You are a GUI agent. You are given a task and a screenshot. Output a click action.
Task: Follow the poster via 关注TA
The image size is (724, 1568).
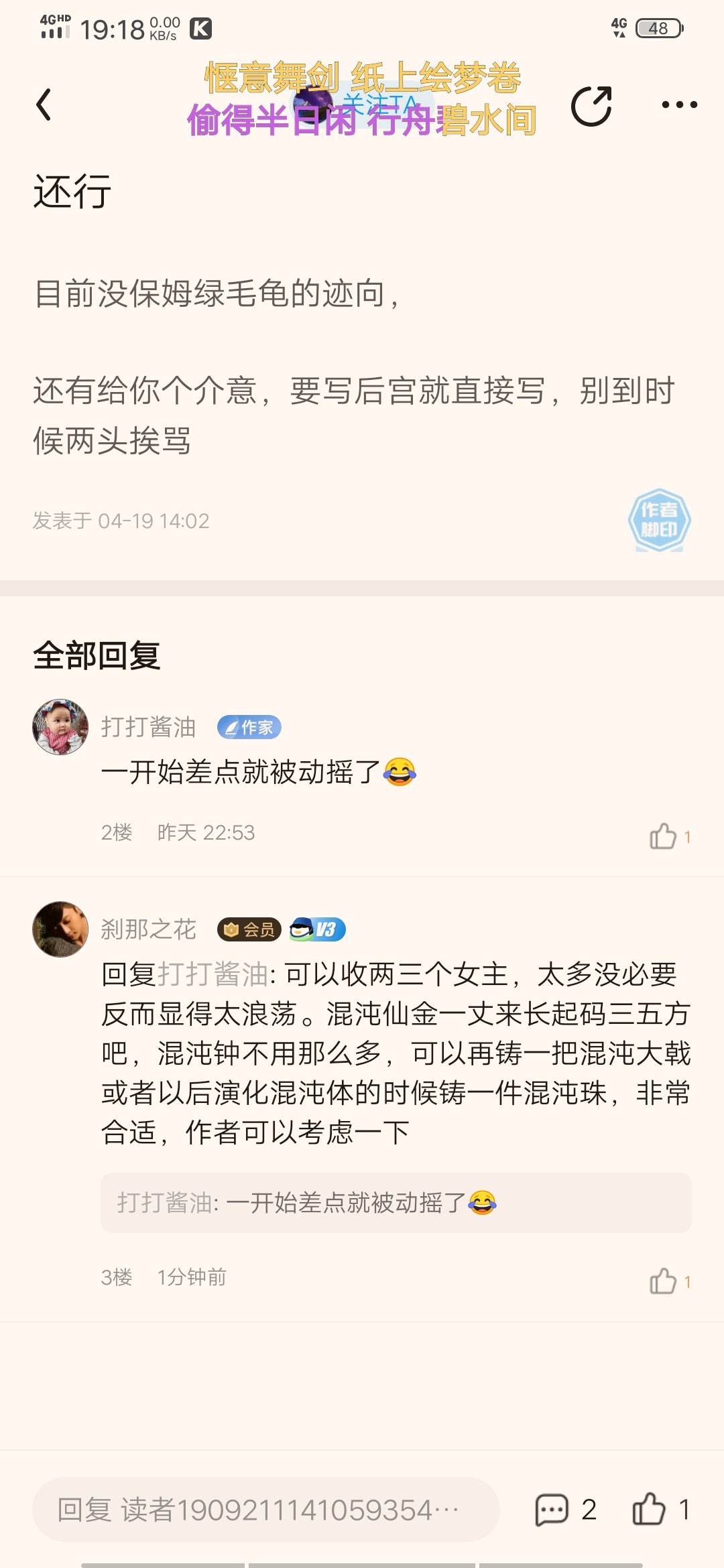pyautogui.click(x=381, y=105)
